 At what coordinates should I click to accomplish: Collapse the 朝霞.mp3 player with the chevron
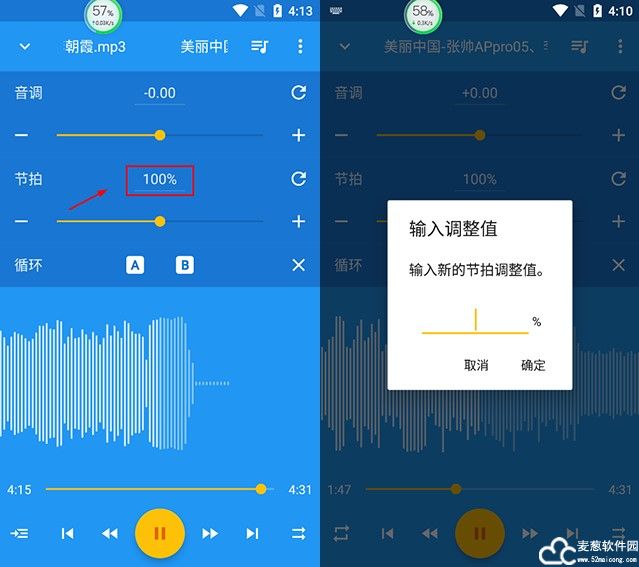25,47
